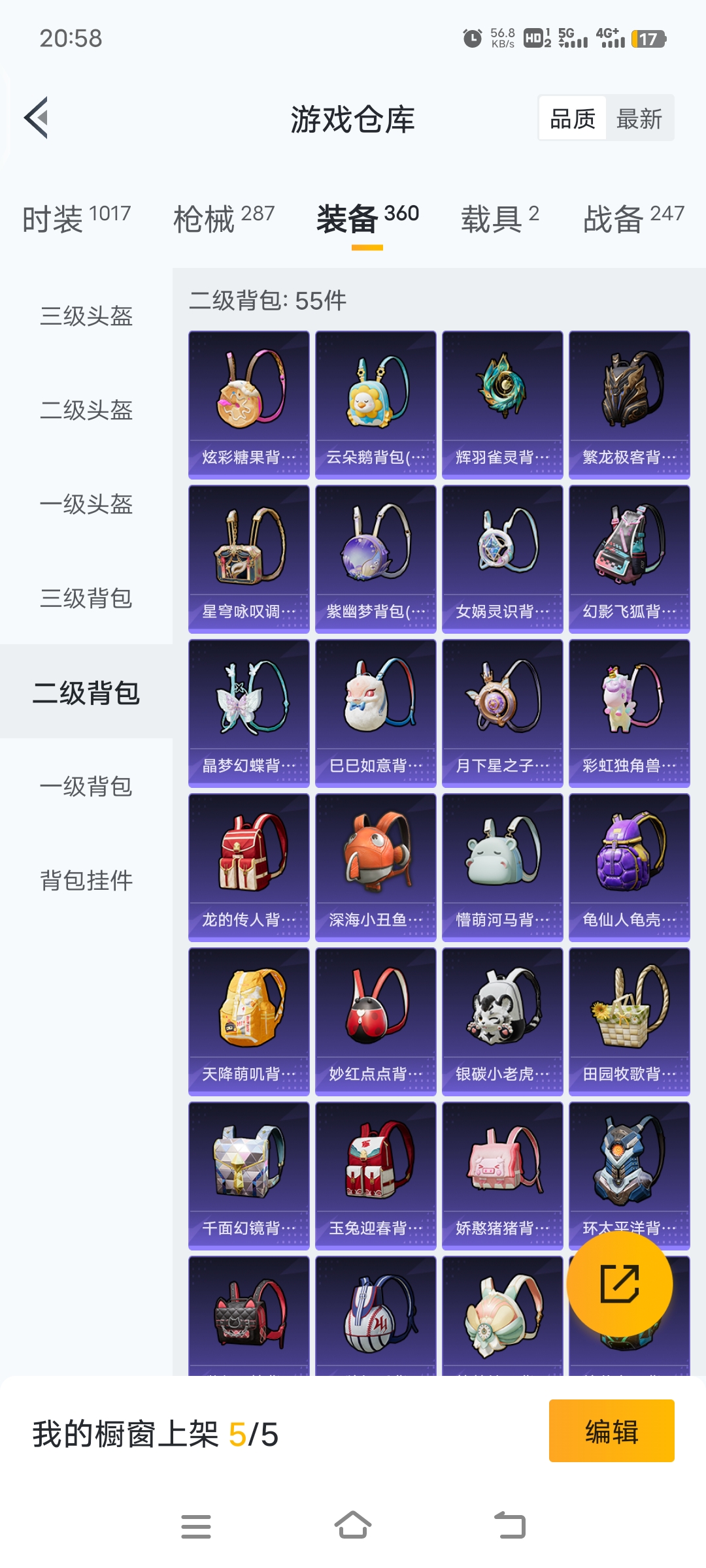Open the 载具 tab
706x1568 pixels.
[500, 218]
